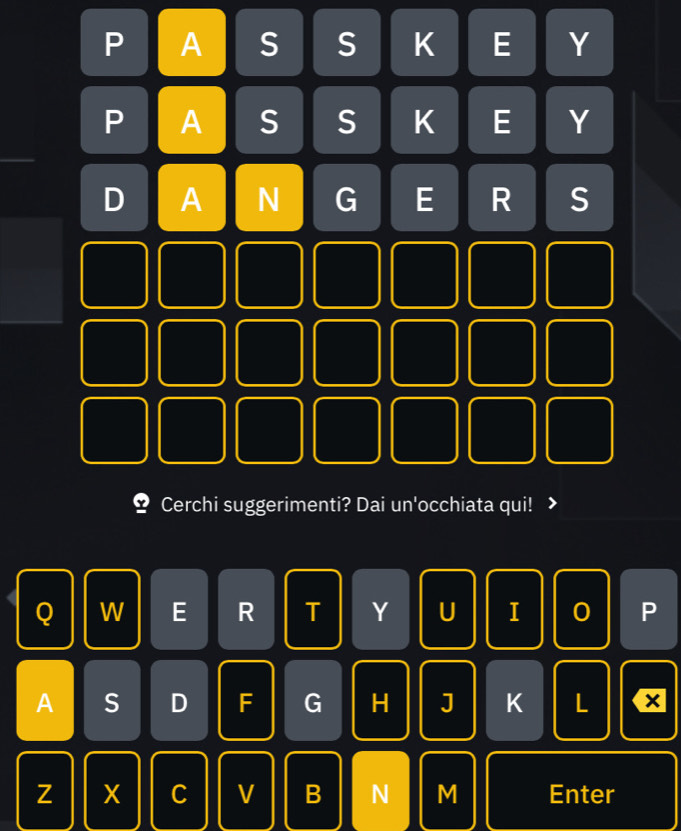Viewport: 681px width, 831px height.
Task: Select the J key
Action: [x=447, y=701]
